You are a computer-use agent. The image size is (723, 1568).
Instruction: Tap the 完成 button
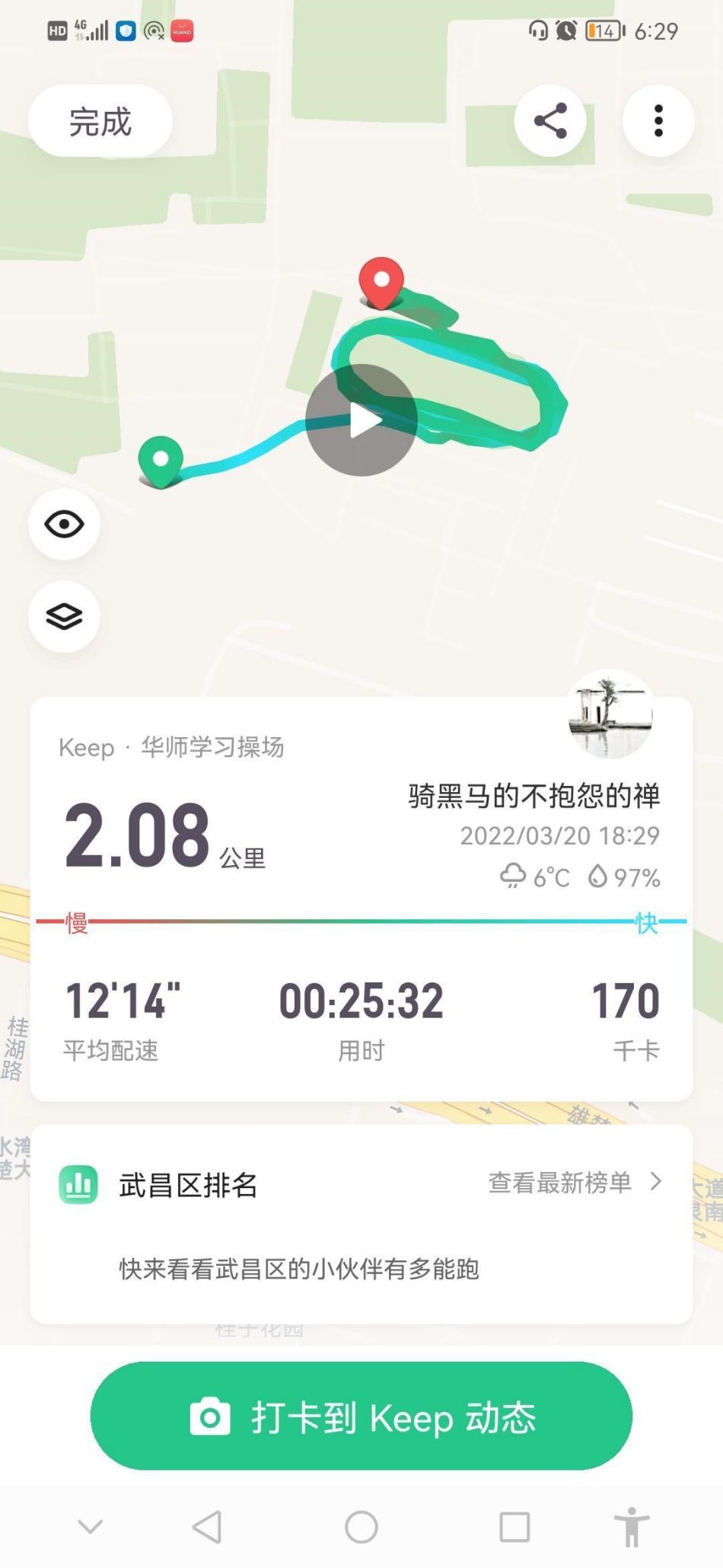[x=100, y=121]
